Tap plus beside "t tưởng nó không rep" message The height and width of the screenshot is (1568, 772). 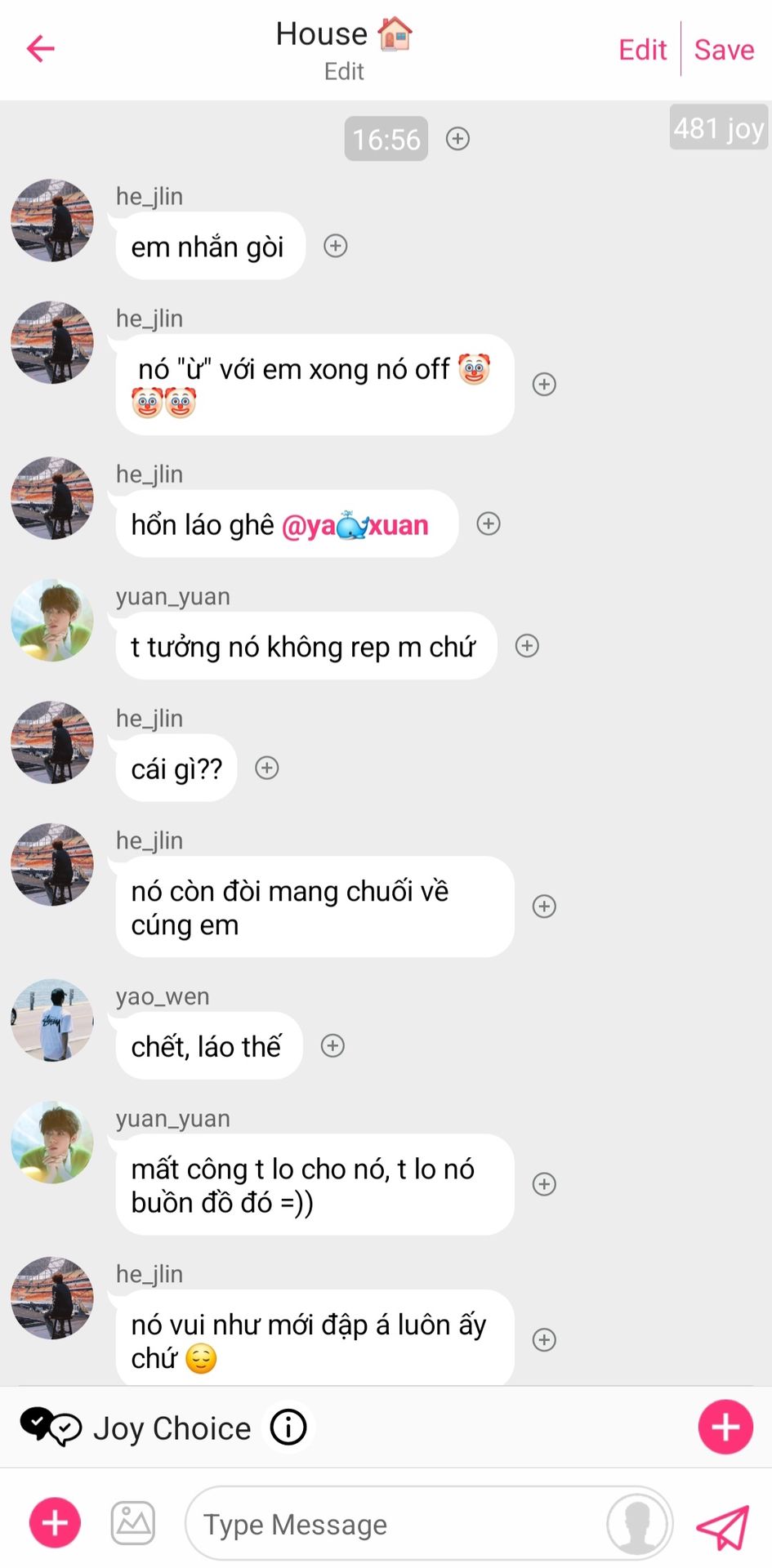point(527,646)
